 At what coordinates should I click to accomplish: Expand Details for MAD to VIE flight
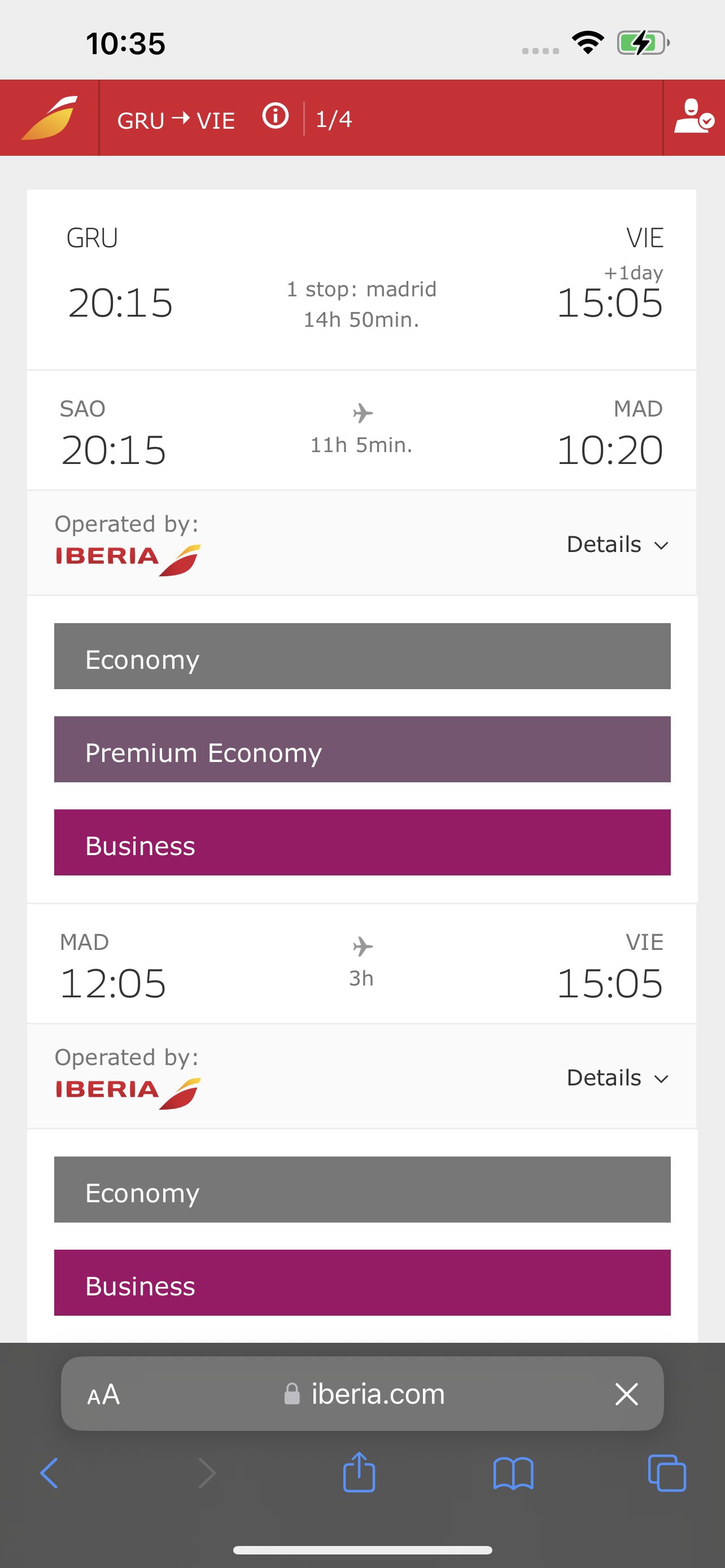[618, 1078]
